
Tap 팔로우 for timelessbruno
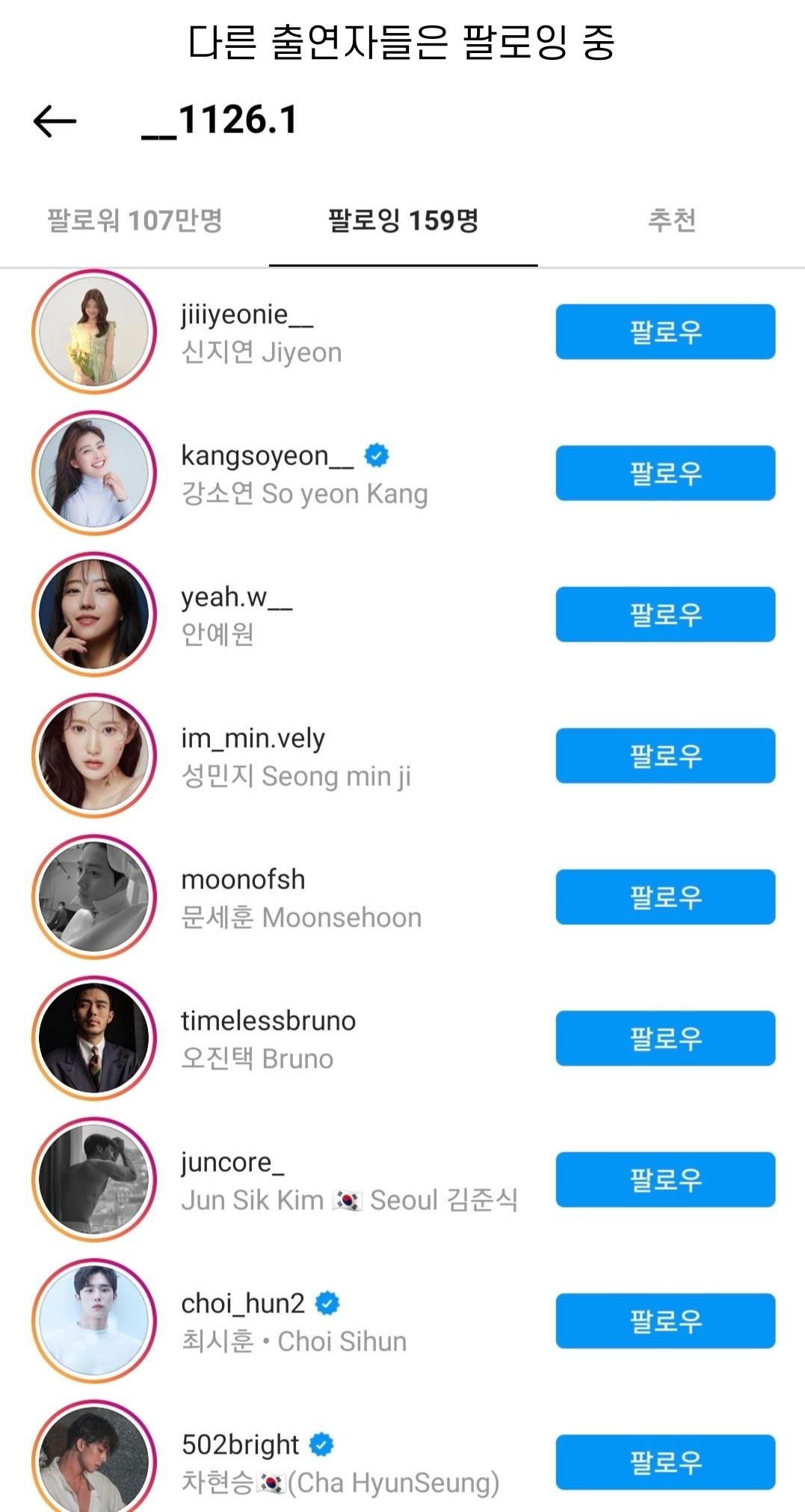coord(664,1038)
